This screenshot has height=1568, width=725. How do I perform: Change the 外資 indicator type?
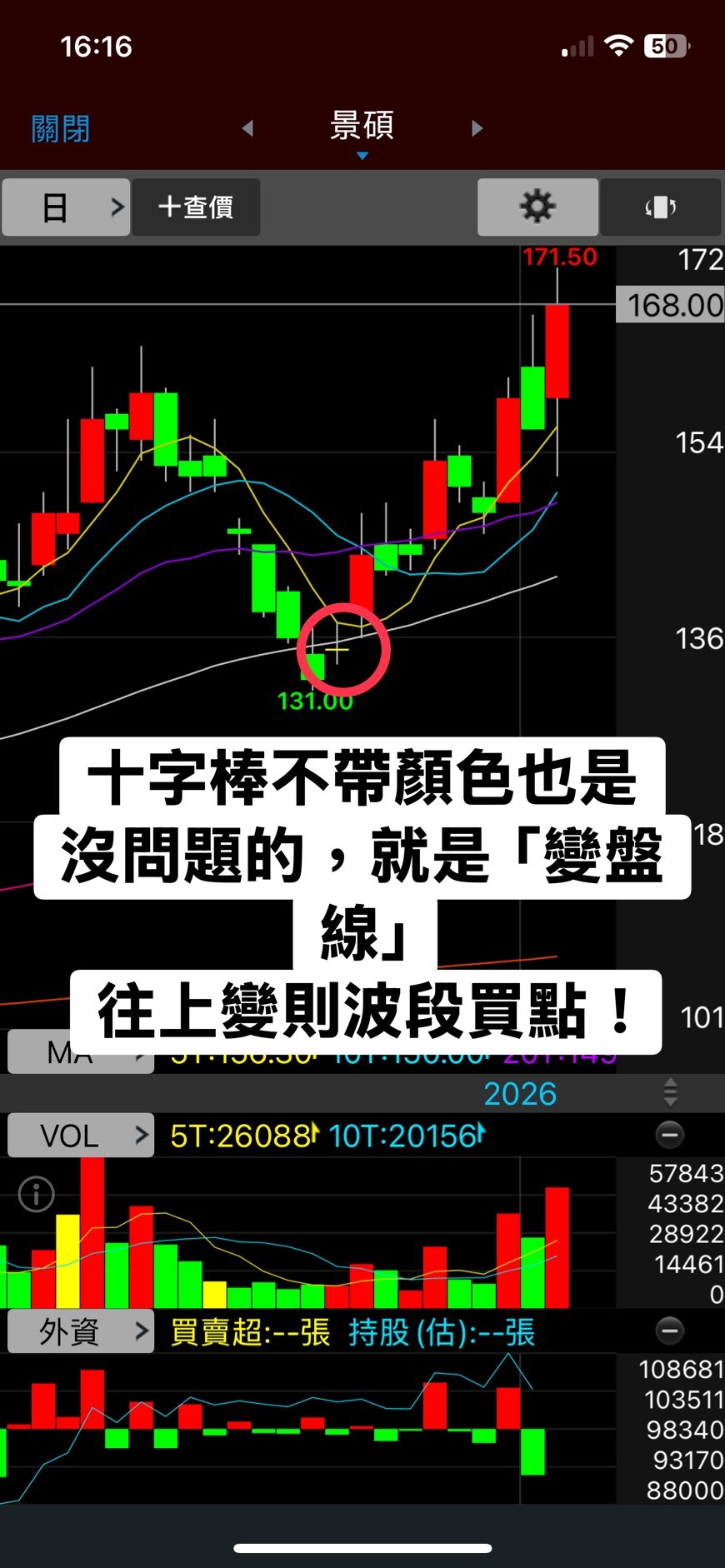tap(81, 1331)
